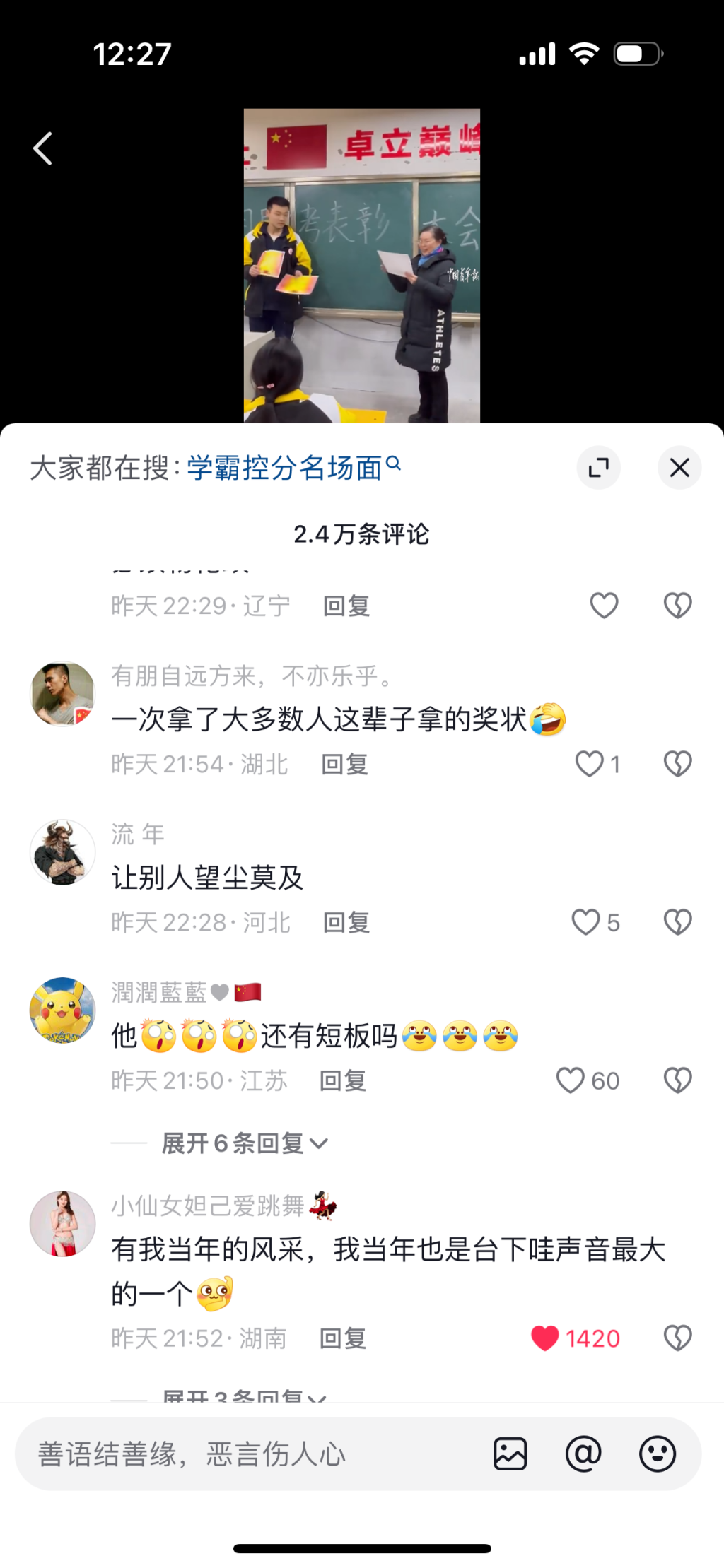Image resolution: width=724 pixels, height=1568 pixels.
Task: Unlike 小仙女妲己爱跳舞's comment with 1420 likes
Action: 545,1338
